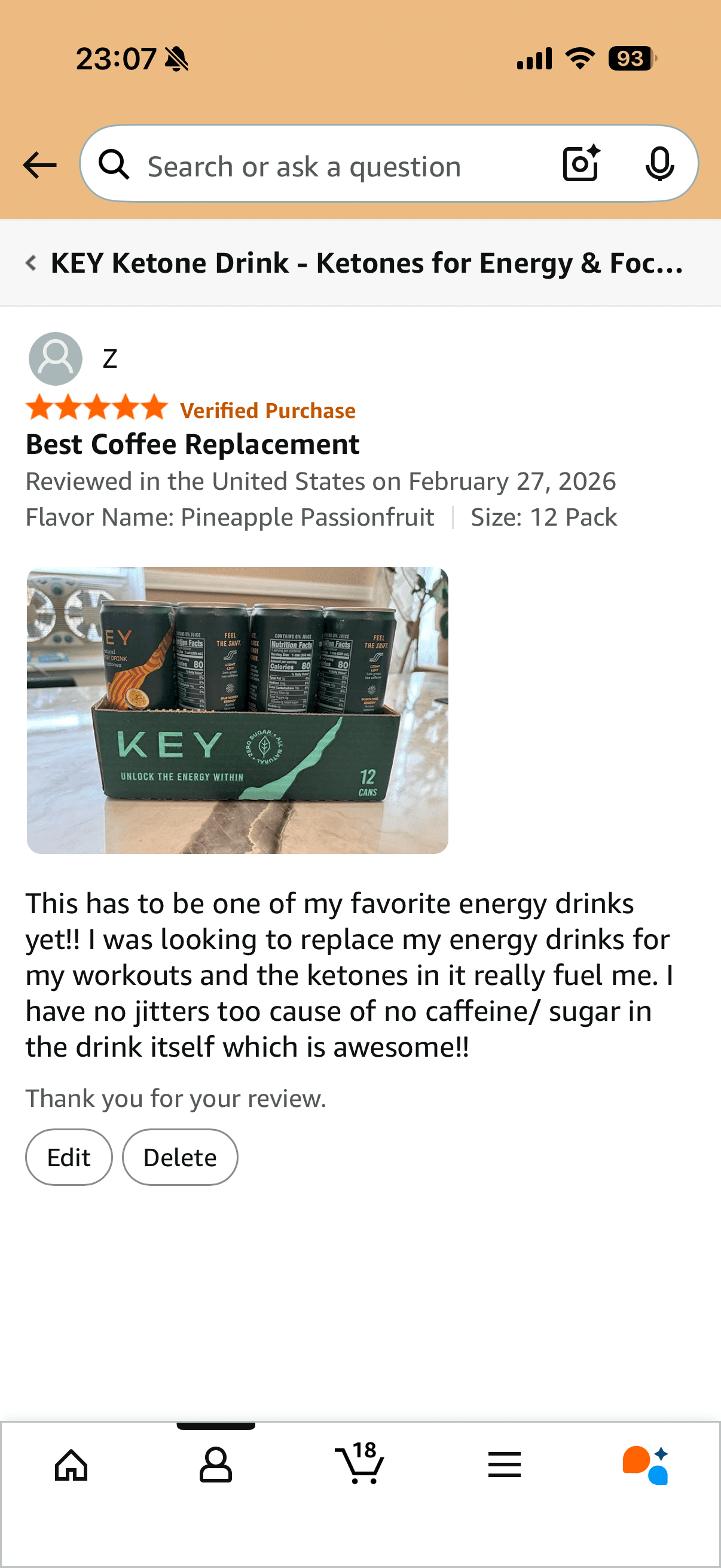View the review photo of KEY cans
721x1568 pixels.
(x=237, y=710)
